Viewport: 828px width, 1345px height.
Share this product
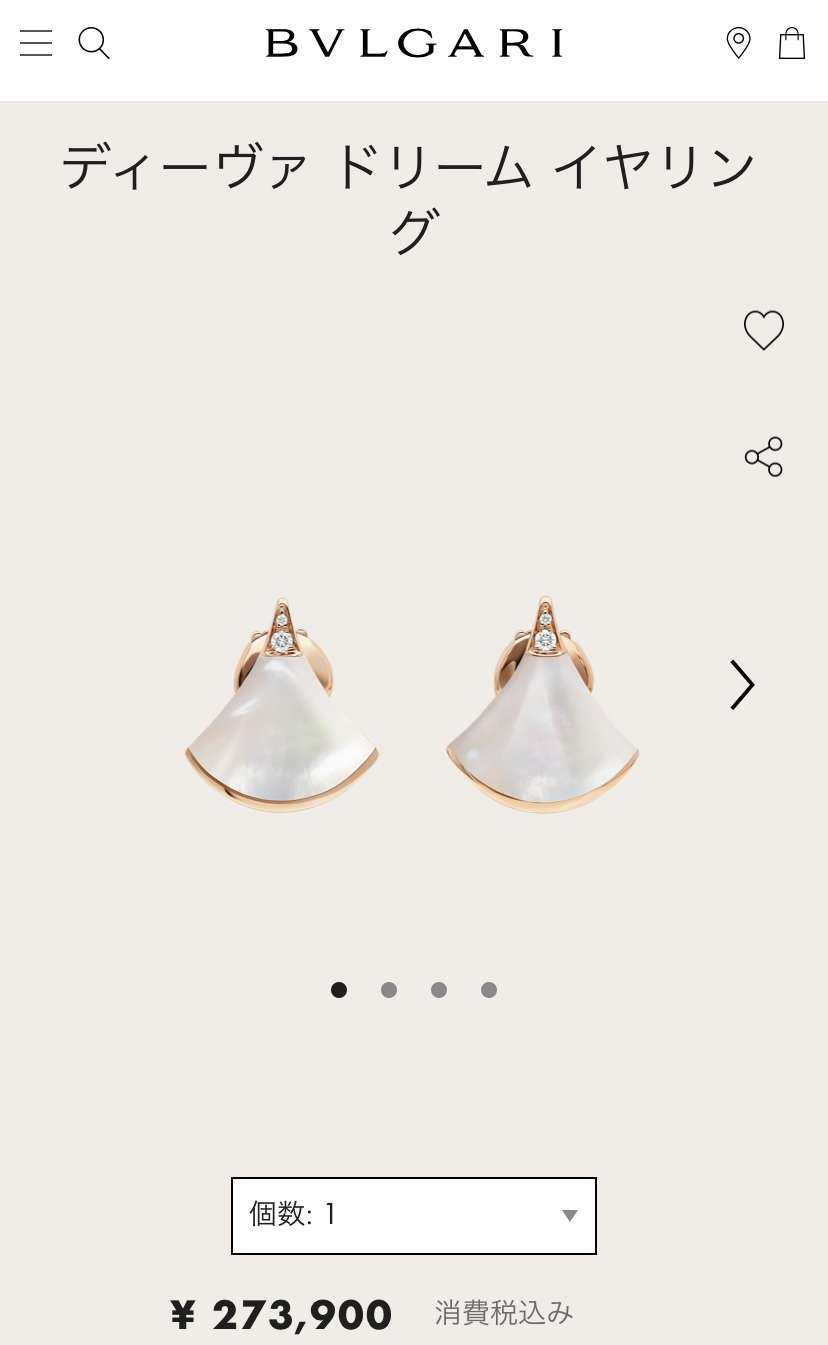pyautogui.click(x=764, y=457)
